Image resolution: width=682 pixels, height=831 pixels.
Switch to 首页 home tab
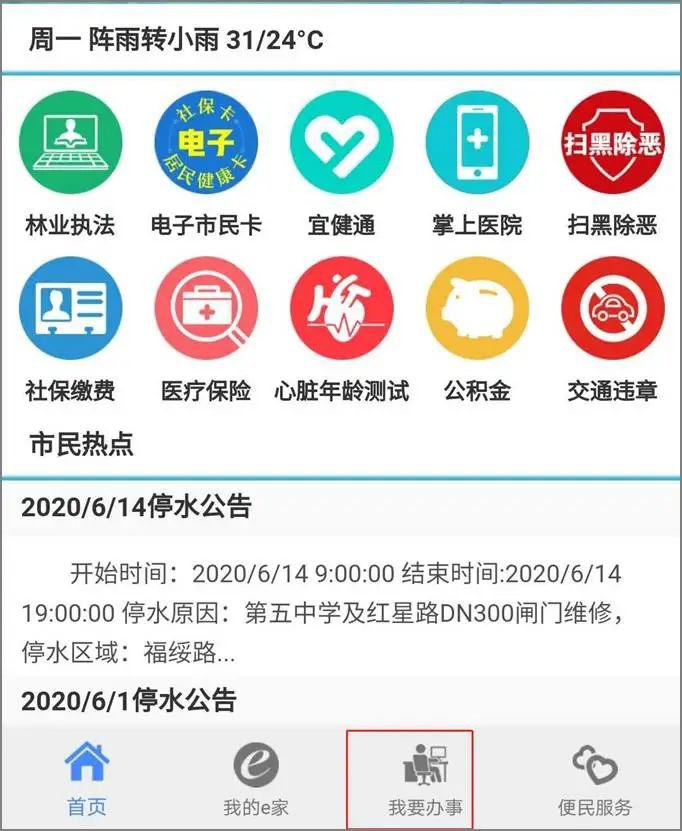(x=87, y=780)
